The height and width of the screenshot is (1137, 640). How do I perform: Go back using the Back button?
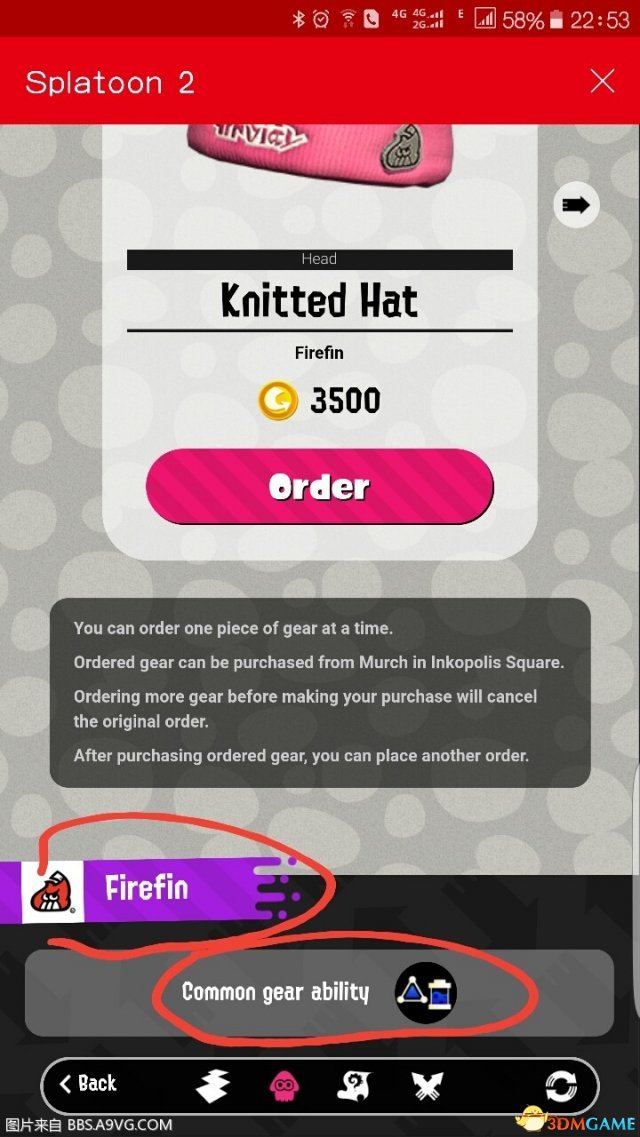(x=88, y=1083)
